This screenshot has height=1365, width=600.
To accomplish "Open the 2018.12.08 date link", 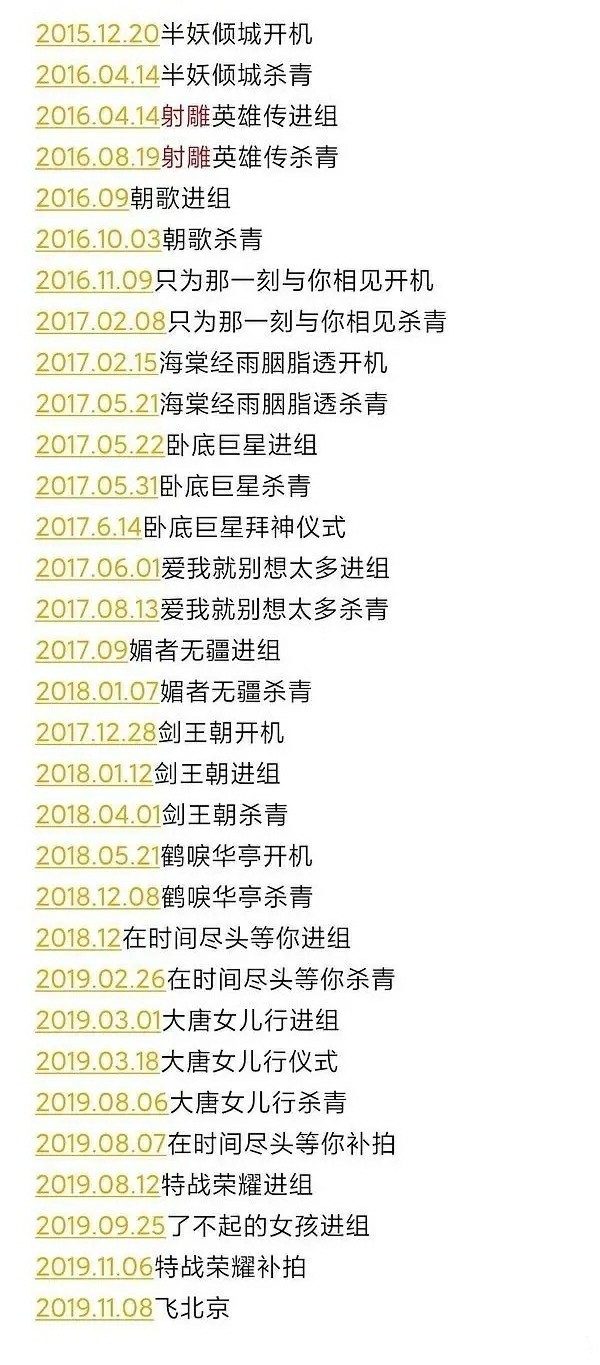I will tap(97, 897).
